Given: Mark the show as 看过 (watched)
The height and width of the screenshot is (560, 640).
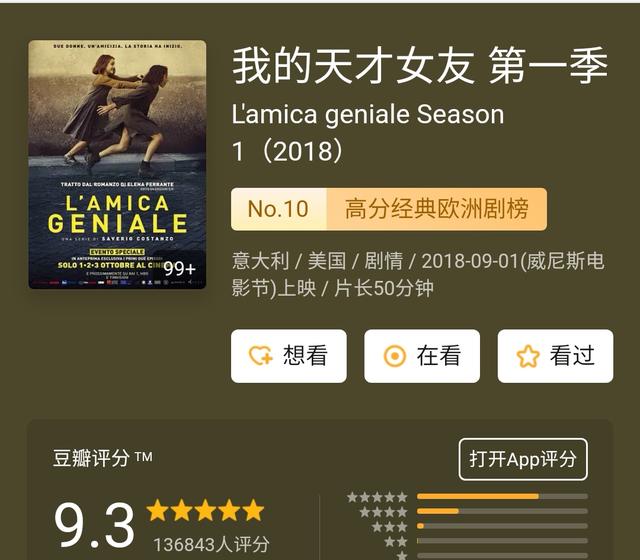Looking at the screenshot, I should click(x=555, y=356).
